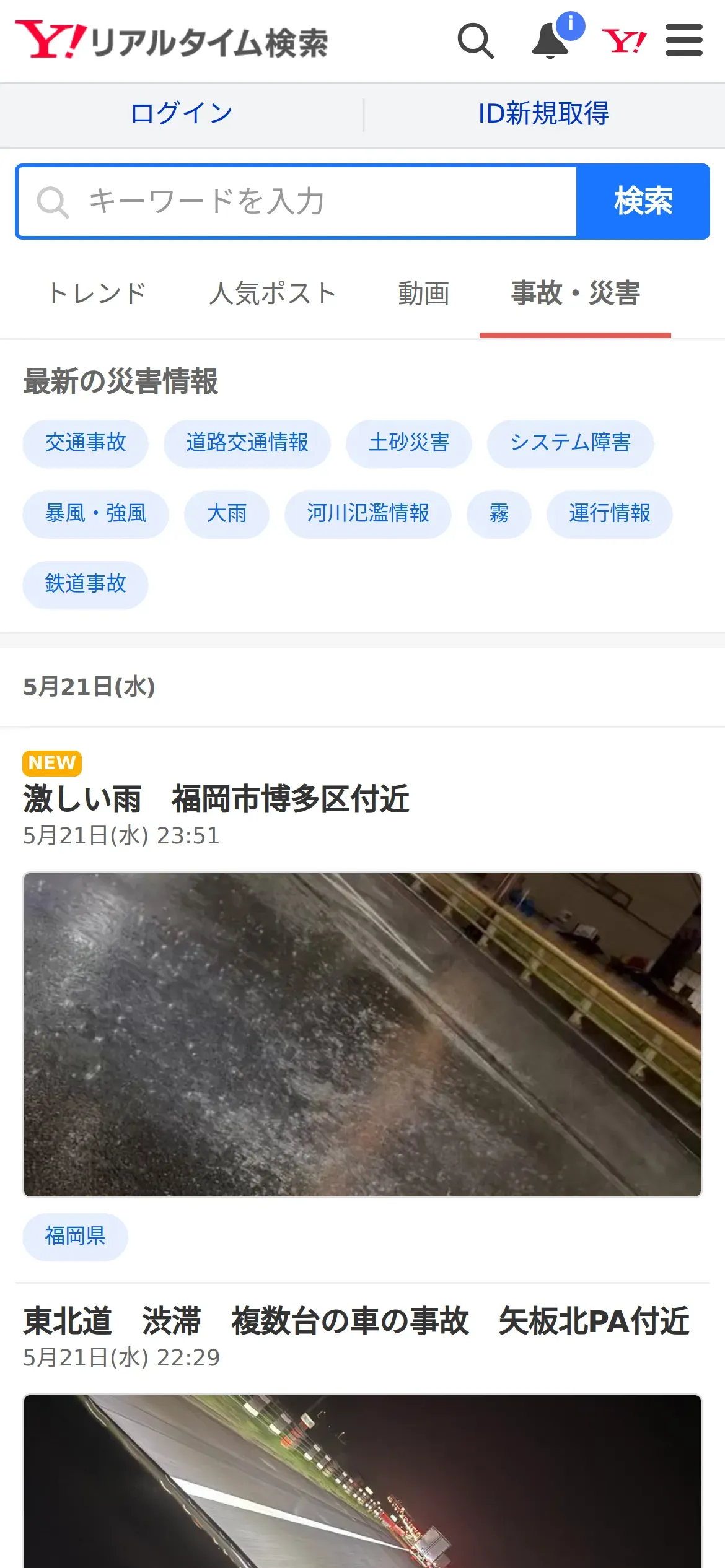The width and height of the screenshot is (725, 1568).
Task: Select the システム障害 chip
Action: point(571,443)
